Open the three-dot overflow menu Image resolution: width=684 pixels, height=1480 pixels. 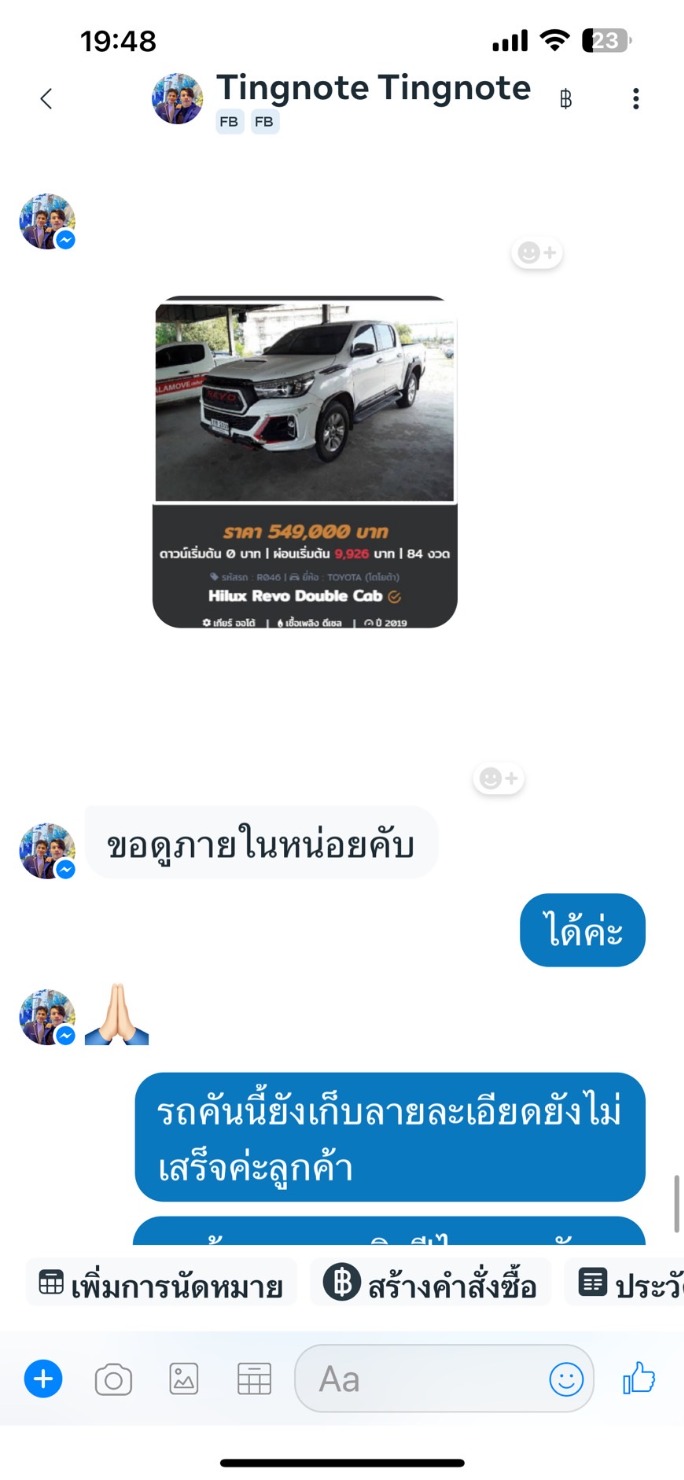tap(636, 98)
